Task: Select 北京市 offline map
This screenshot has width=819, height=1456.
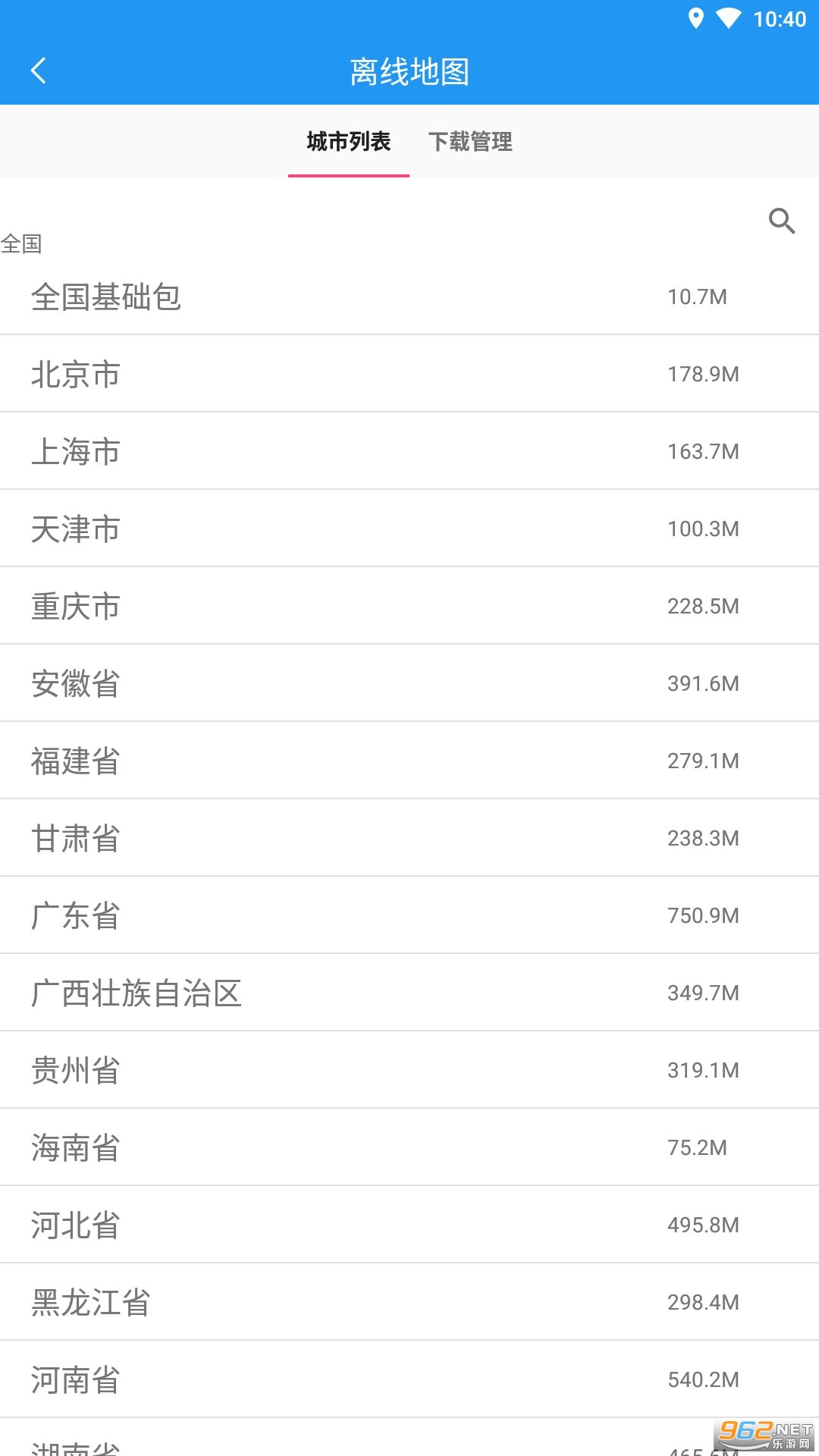Action: [x=409, y=374]
